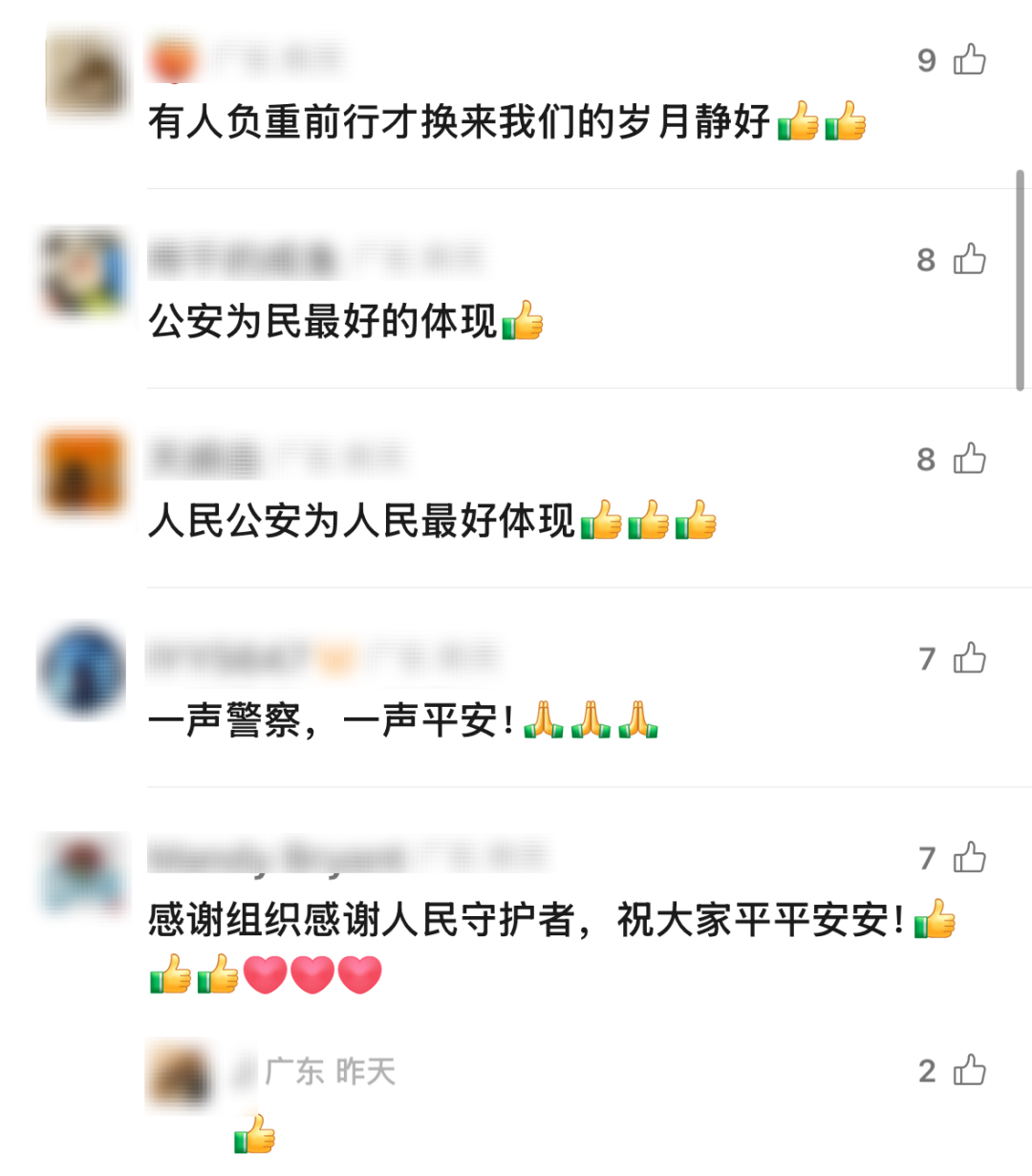Like the comment 感谢组织感谢人民守护者
1032x1176 pixels.
coord(969,858)
